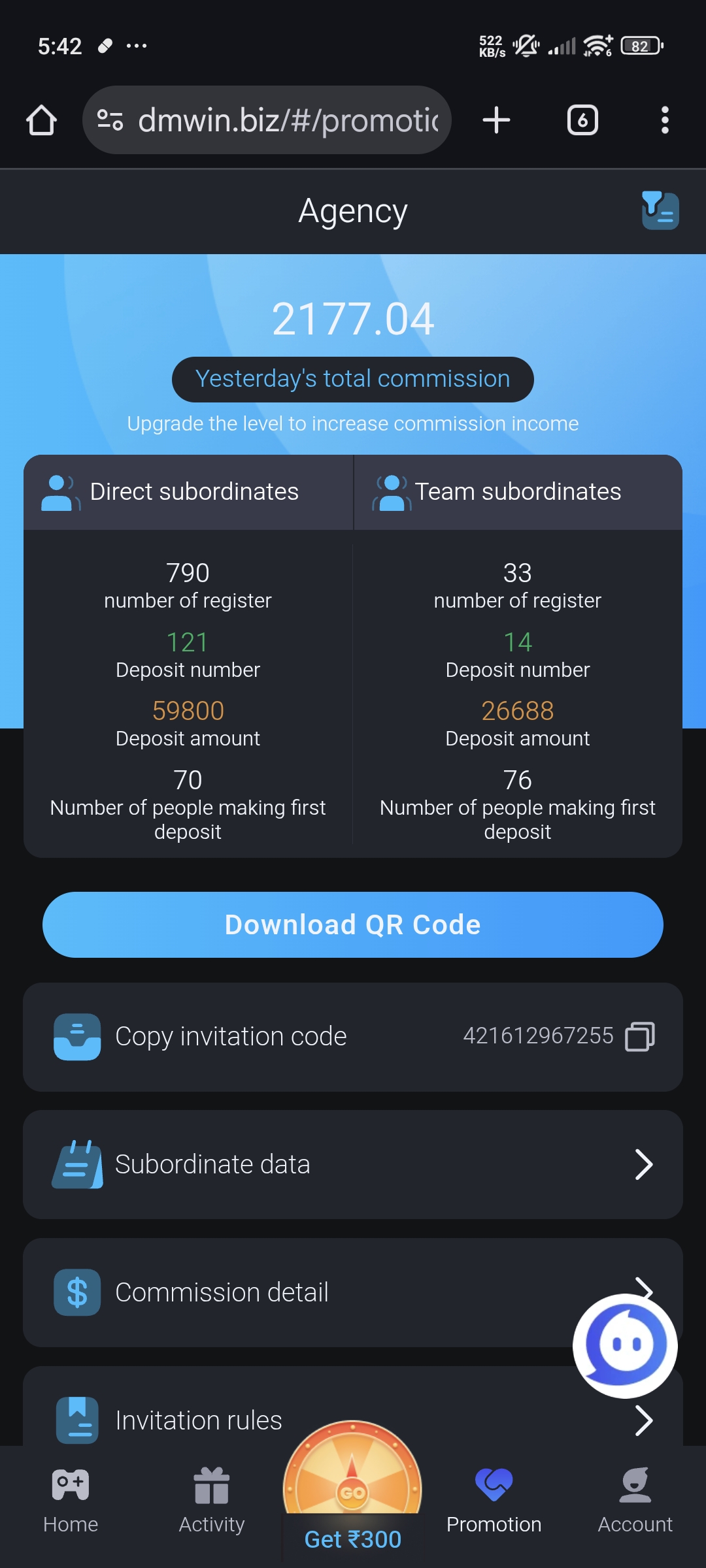Open the browser overflow menu

tap(665, 120)
